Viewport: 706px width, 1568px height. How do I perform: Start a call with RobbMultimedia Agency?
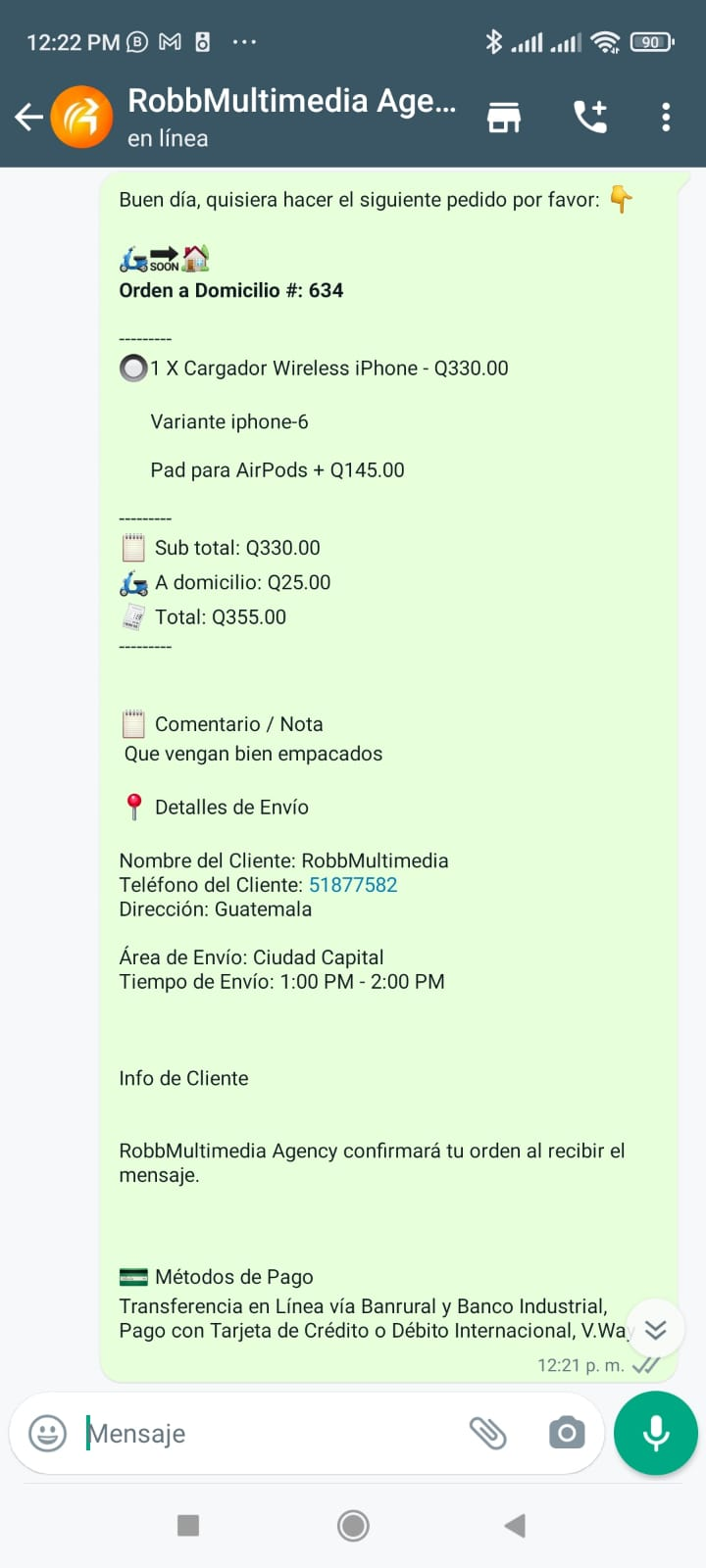click(590, 117)
